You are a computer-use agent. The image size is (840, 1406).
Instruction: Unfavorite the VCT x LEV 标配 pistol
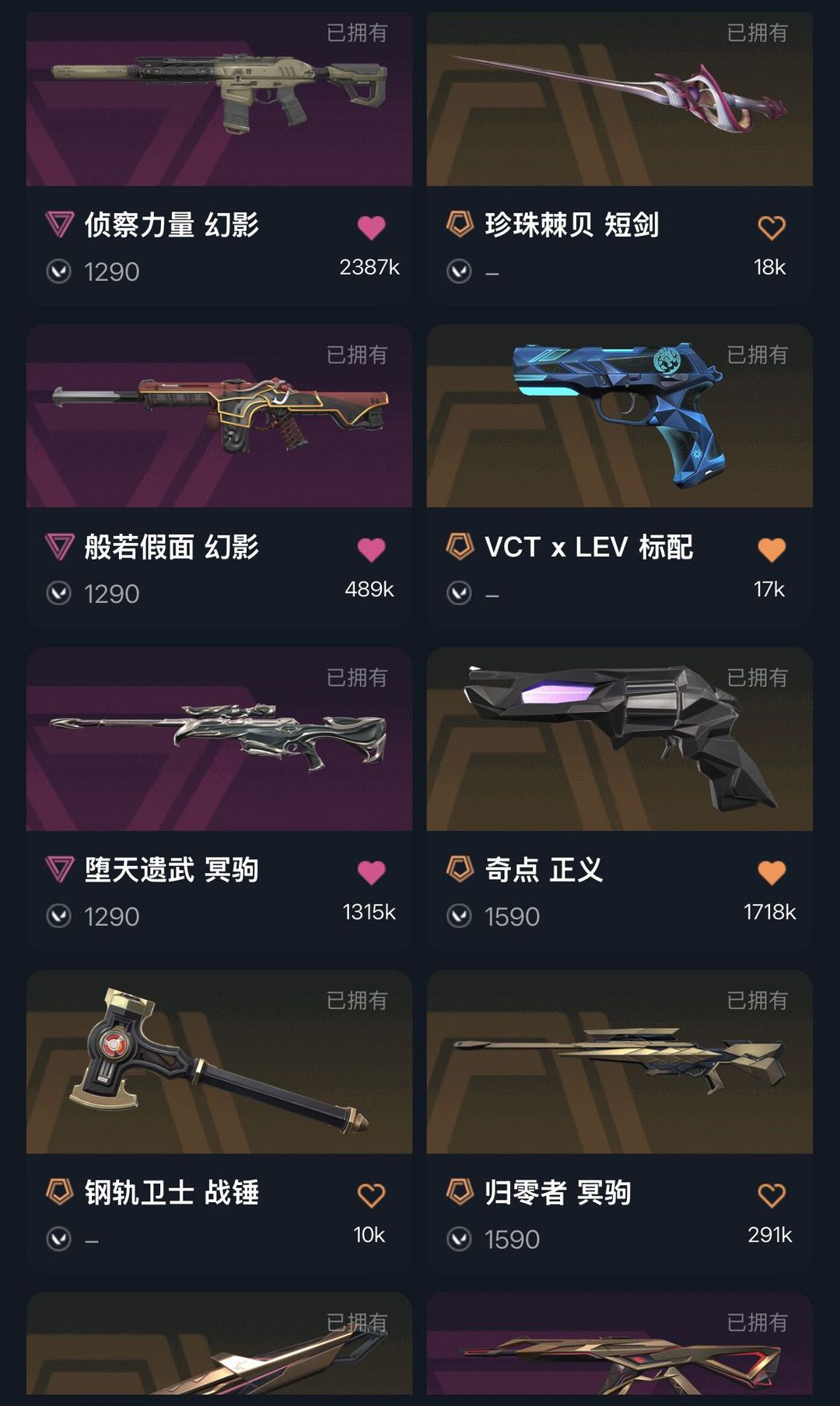point(771,548)
